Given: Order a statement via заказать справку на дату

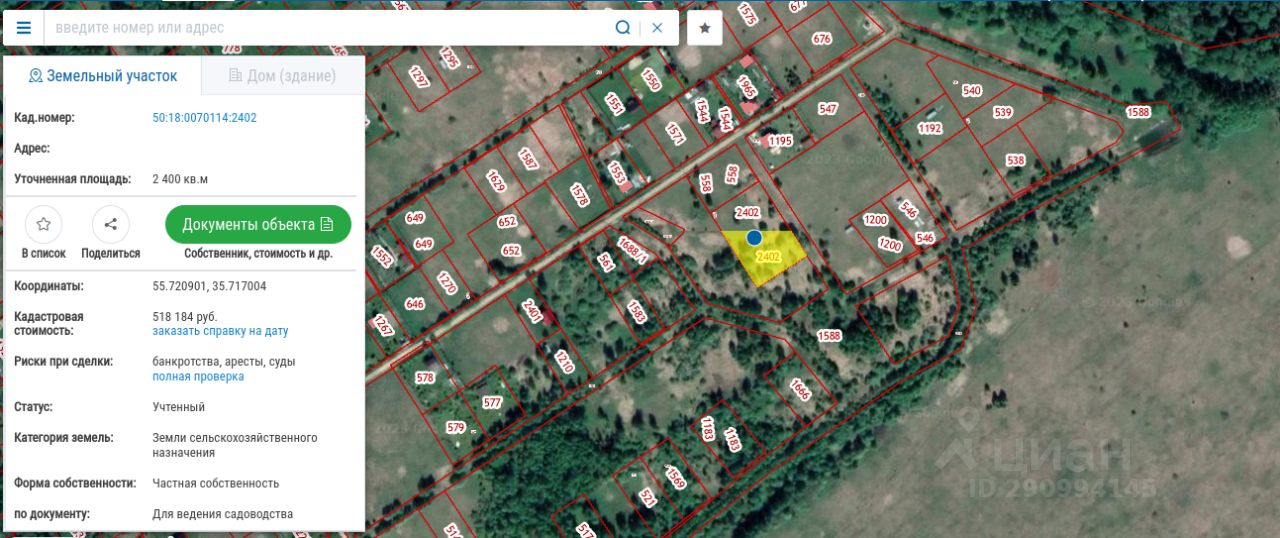Looking at the screenshot, I should tap(220, 331).
